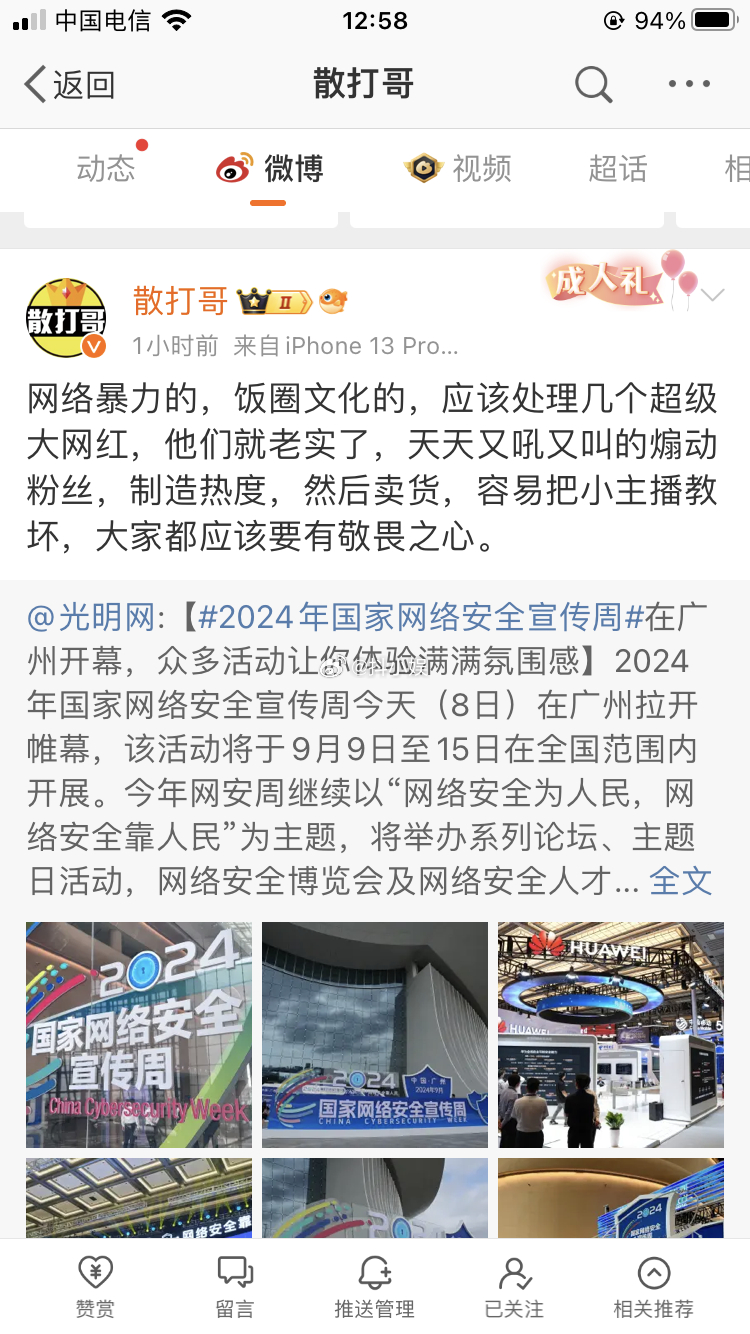Tap the 已关注 button to unfollow
Image resolution: width=750 pixels, height=1334 pixels.
pyautogui.click(x=513, y=1283)
